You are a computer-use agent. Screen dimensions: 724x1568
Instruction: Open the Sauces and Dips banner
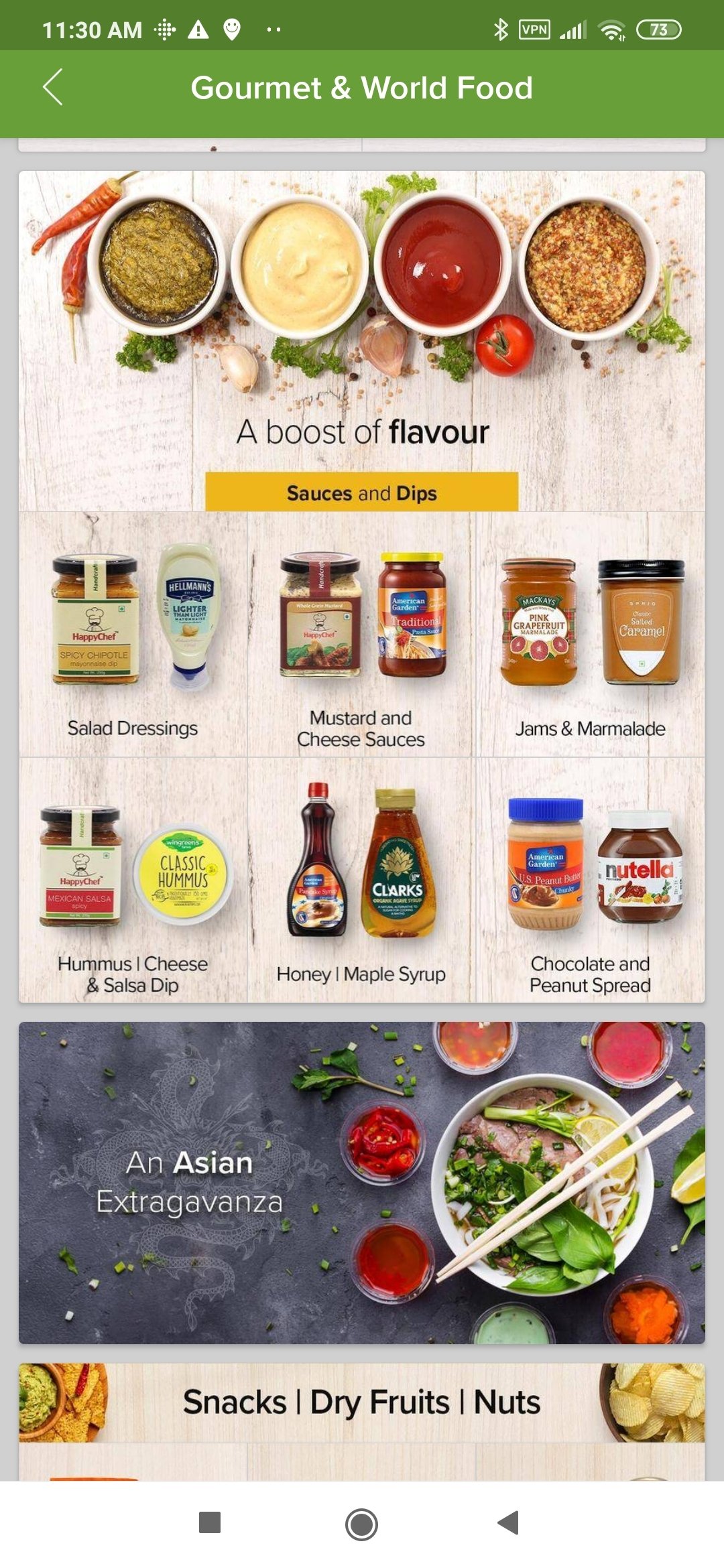click(x=362, y=341)
